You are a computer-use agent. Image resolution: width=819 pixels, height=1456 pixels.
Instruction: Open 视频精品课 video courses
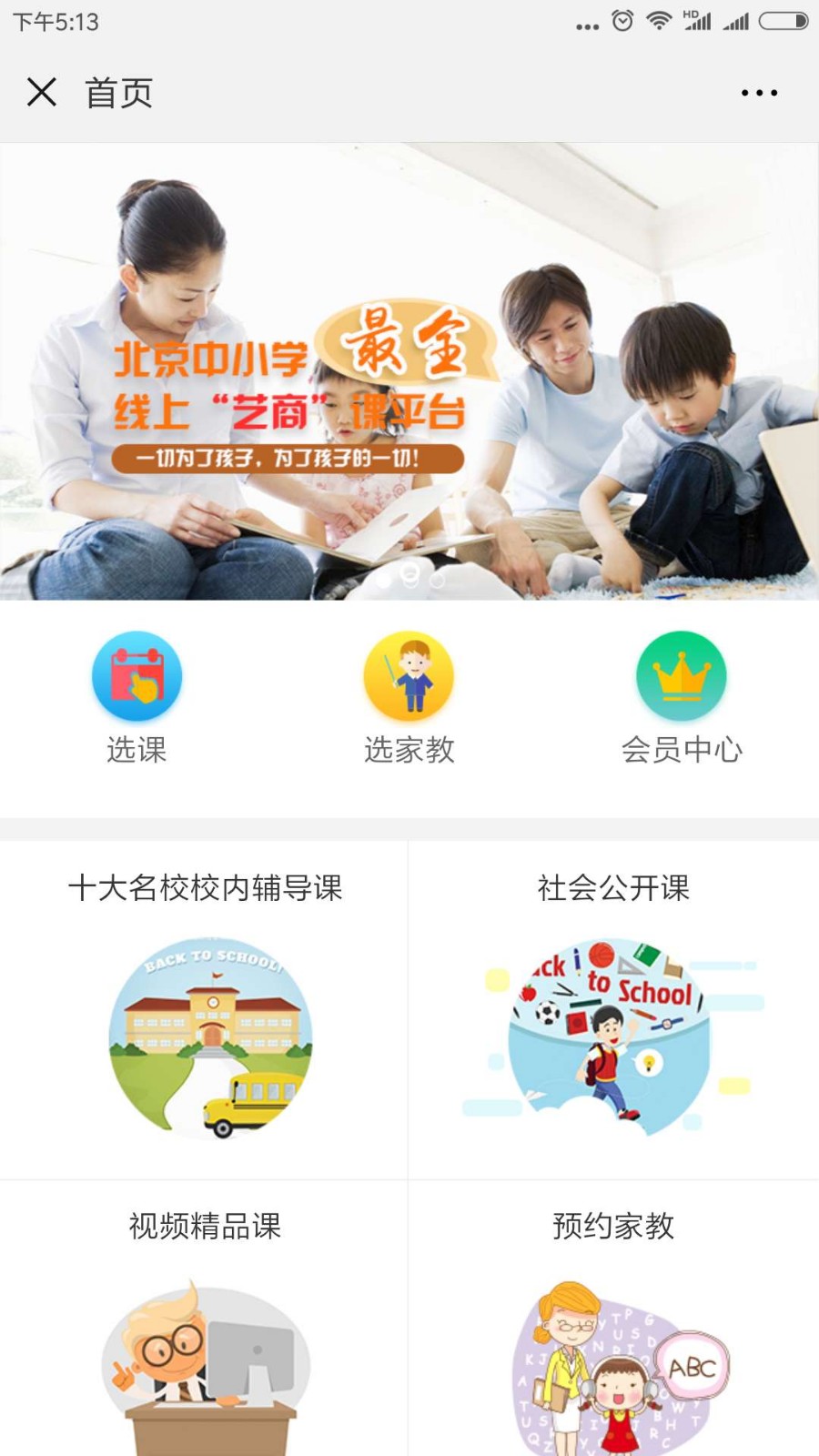tap(205, 1329)
